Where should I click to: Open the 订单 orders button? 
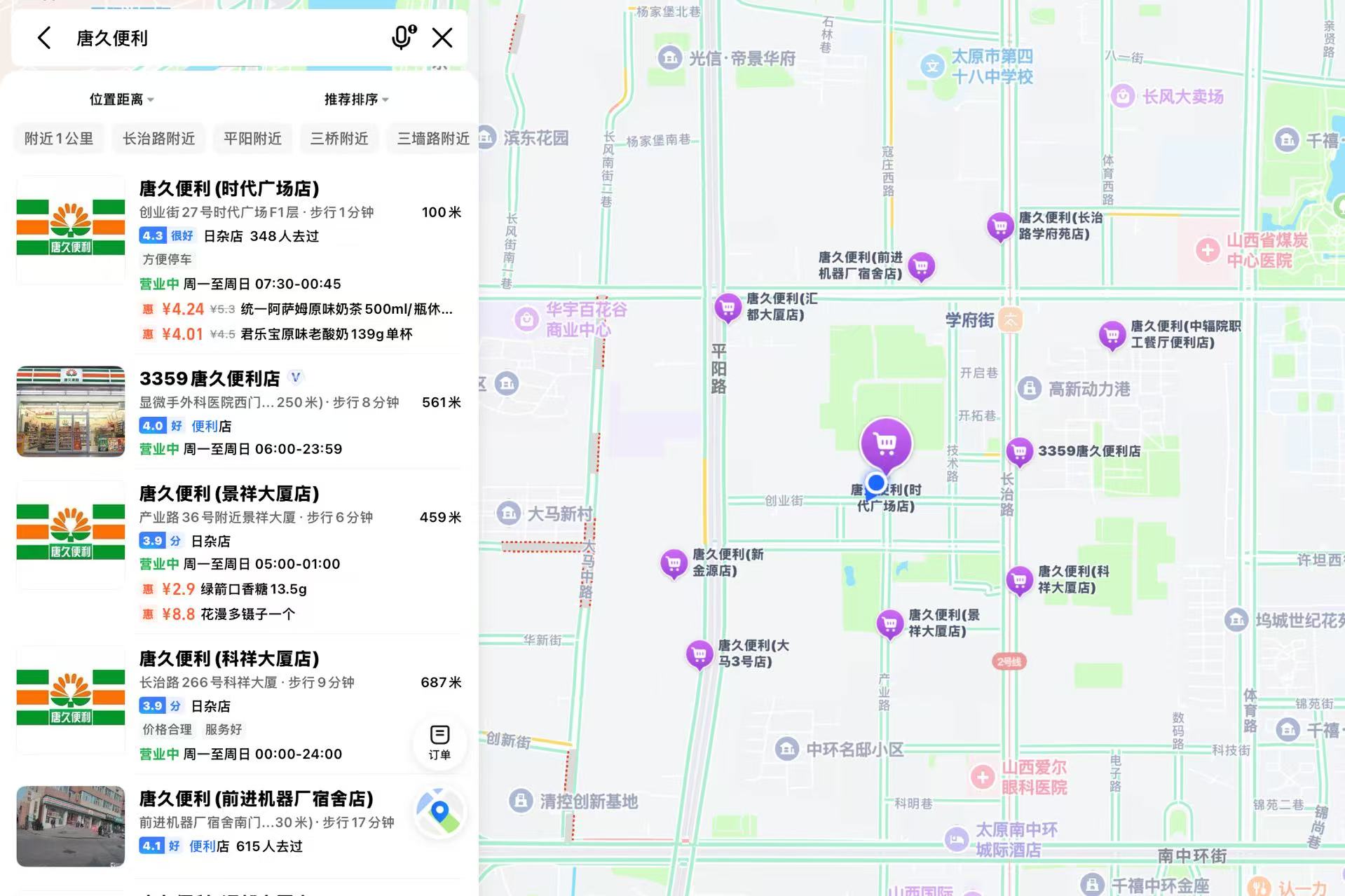click(439, 743)
